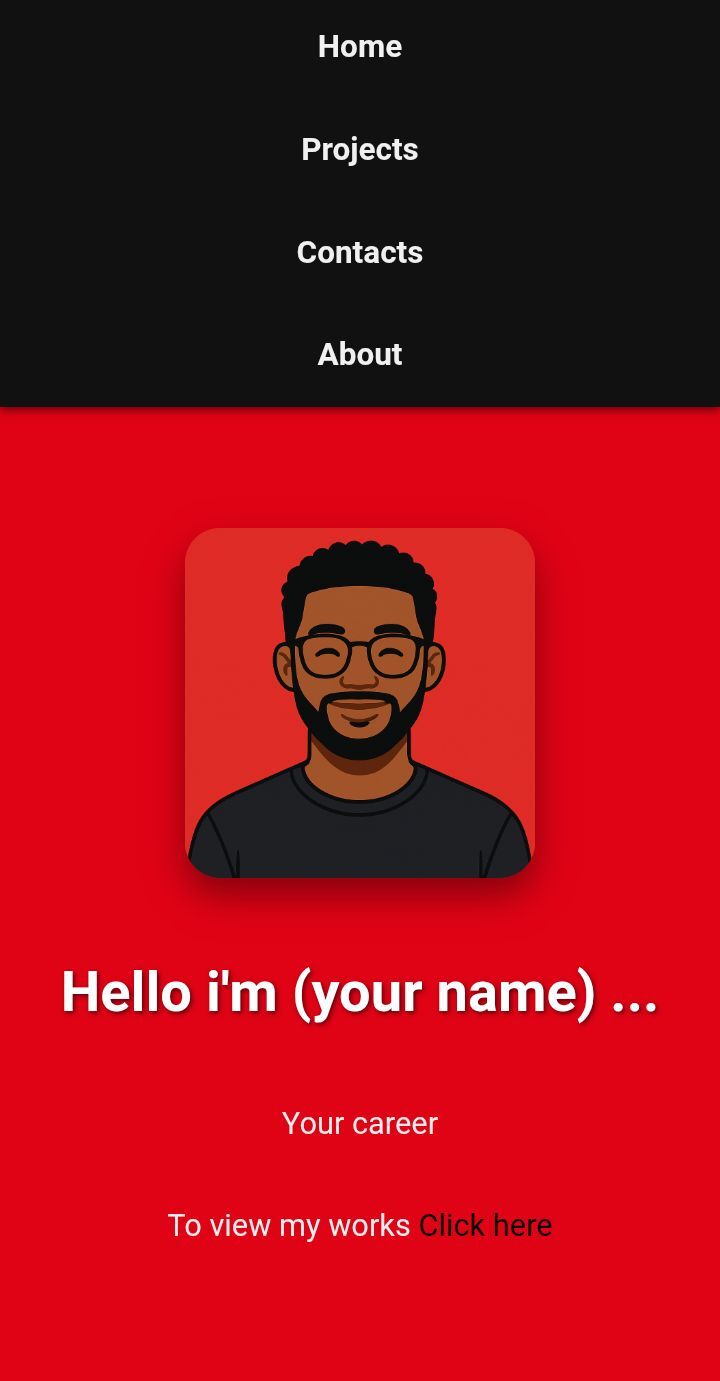Click the avatar's black t-shirt
Viewport: 720px width, 1381px height.
(x=359, y=830)
